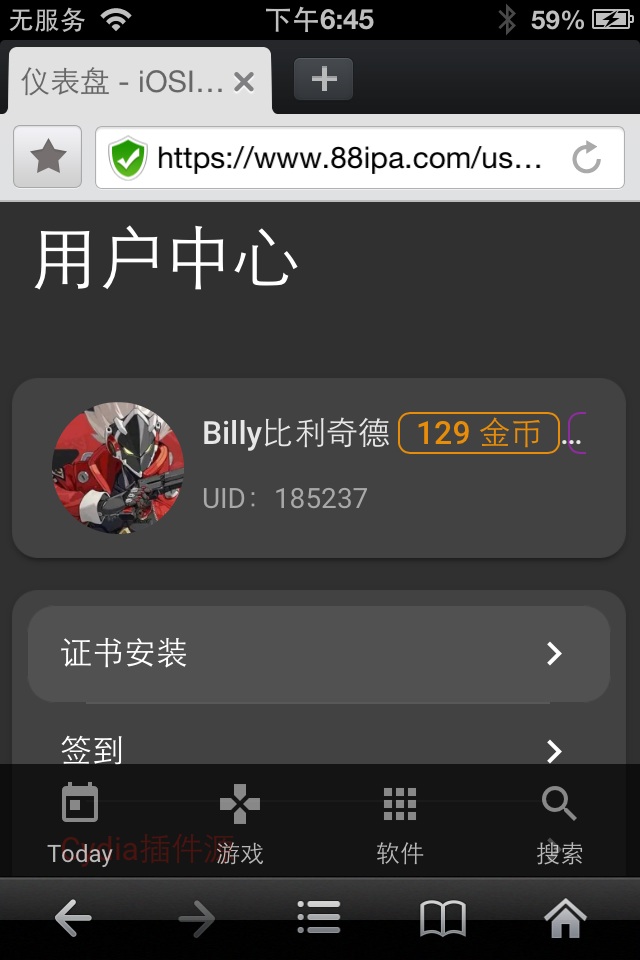This screenshot has height=960, width=640.
Task: Tap the URL address field
Action: [x=350, y=157]
